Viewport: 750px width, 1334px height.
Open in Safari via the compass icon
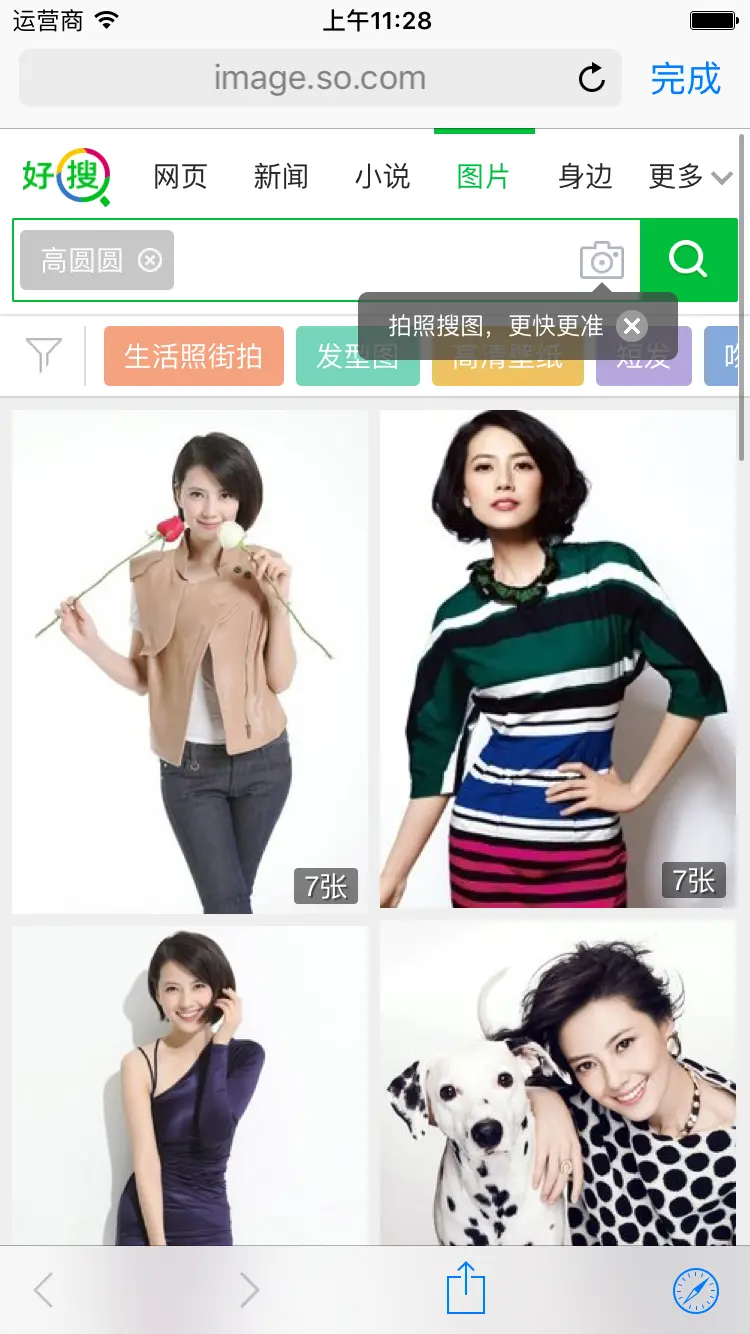coord(696,1290)
